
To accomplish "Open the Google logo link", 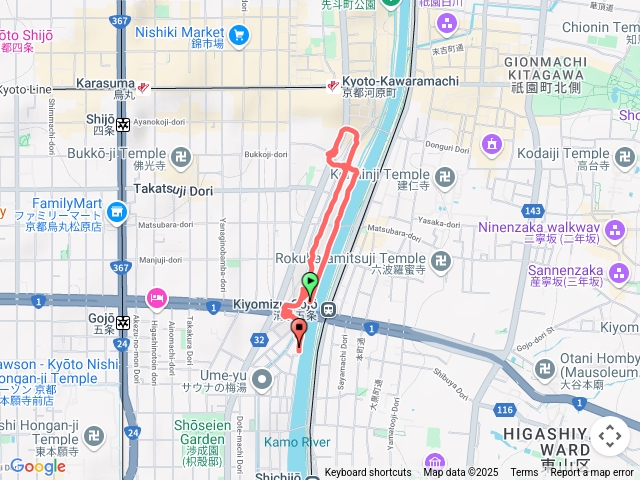I will (x=38, y=467).
